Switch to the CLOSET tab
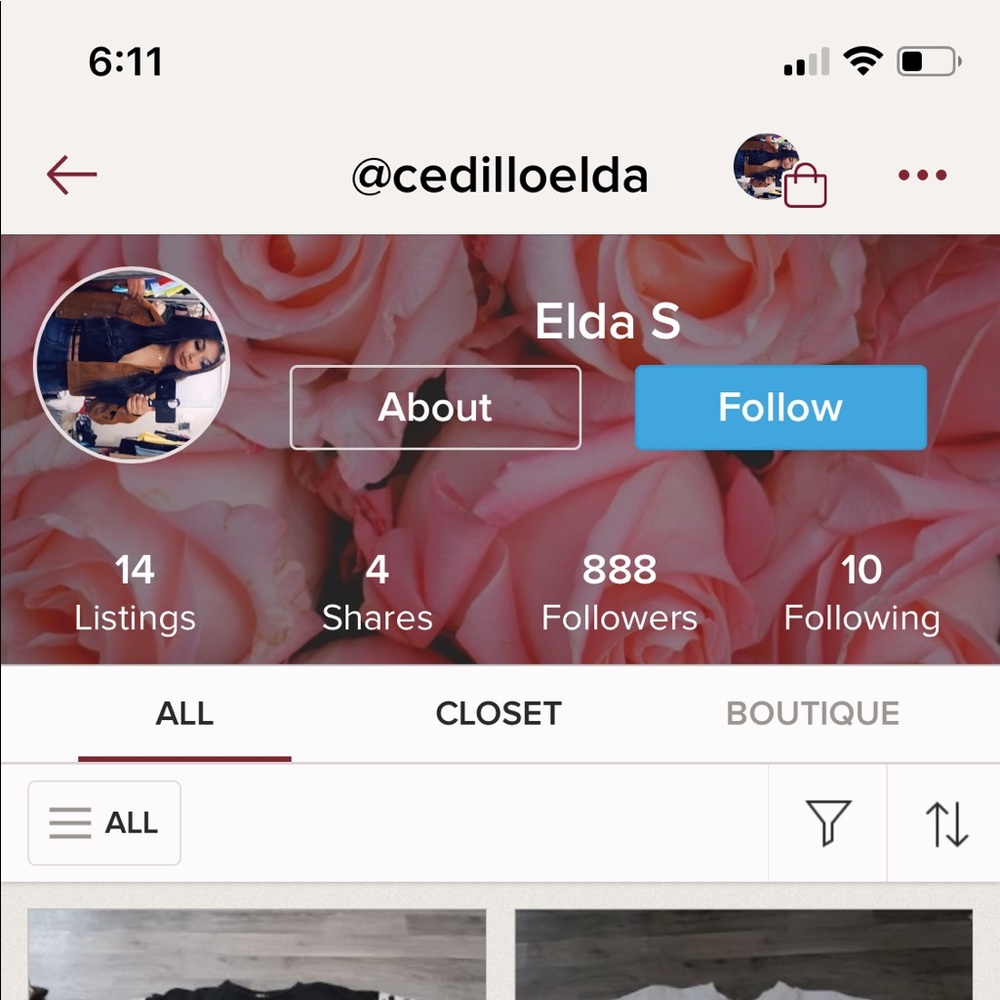 coord(498,714)
